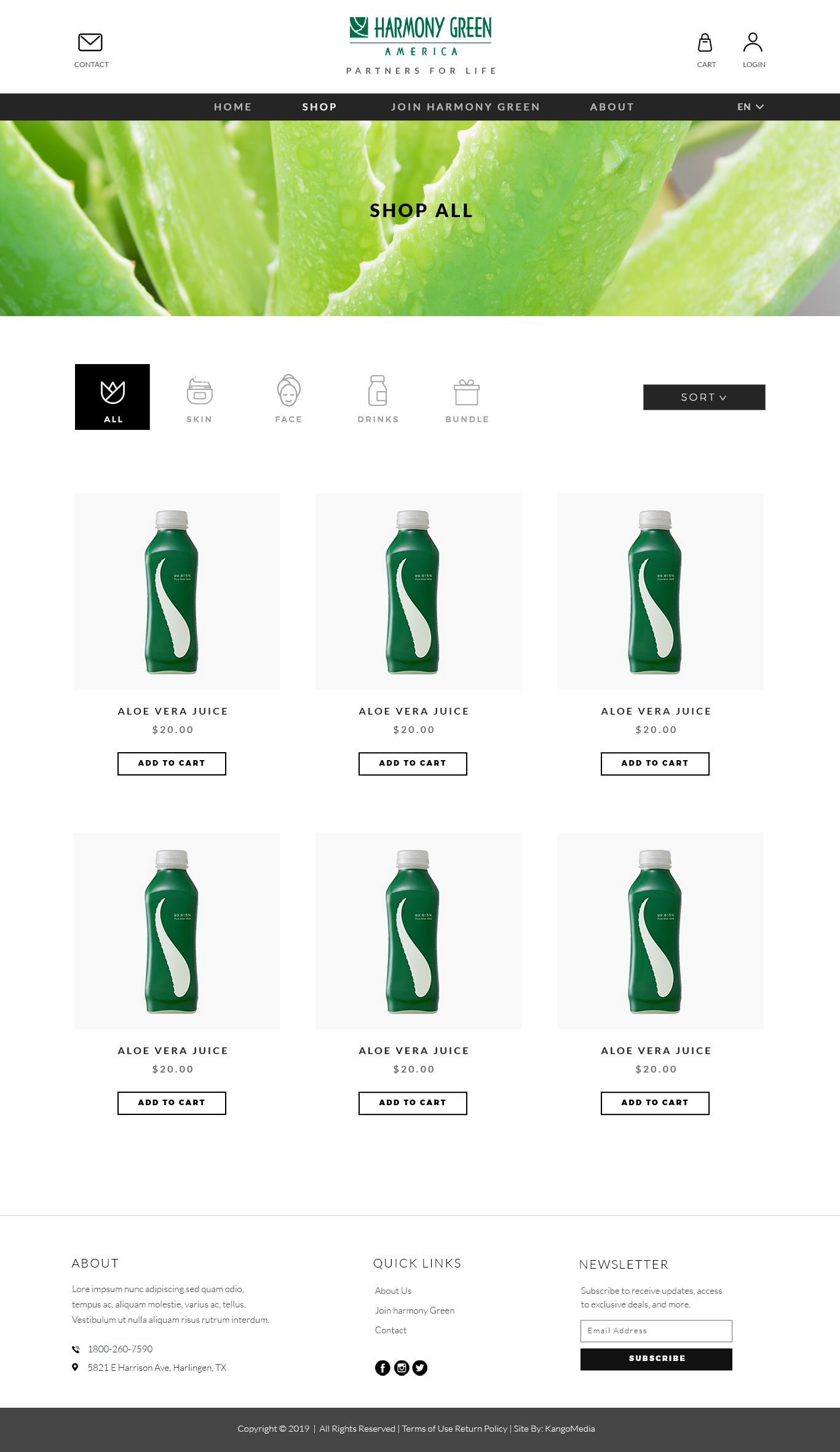Select the All category filter

tap(113, 397)
